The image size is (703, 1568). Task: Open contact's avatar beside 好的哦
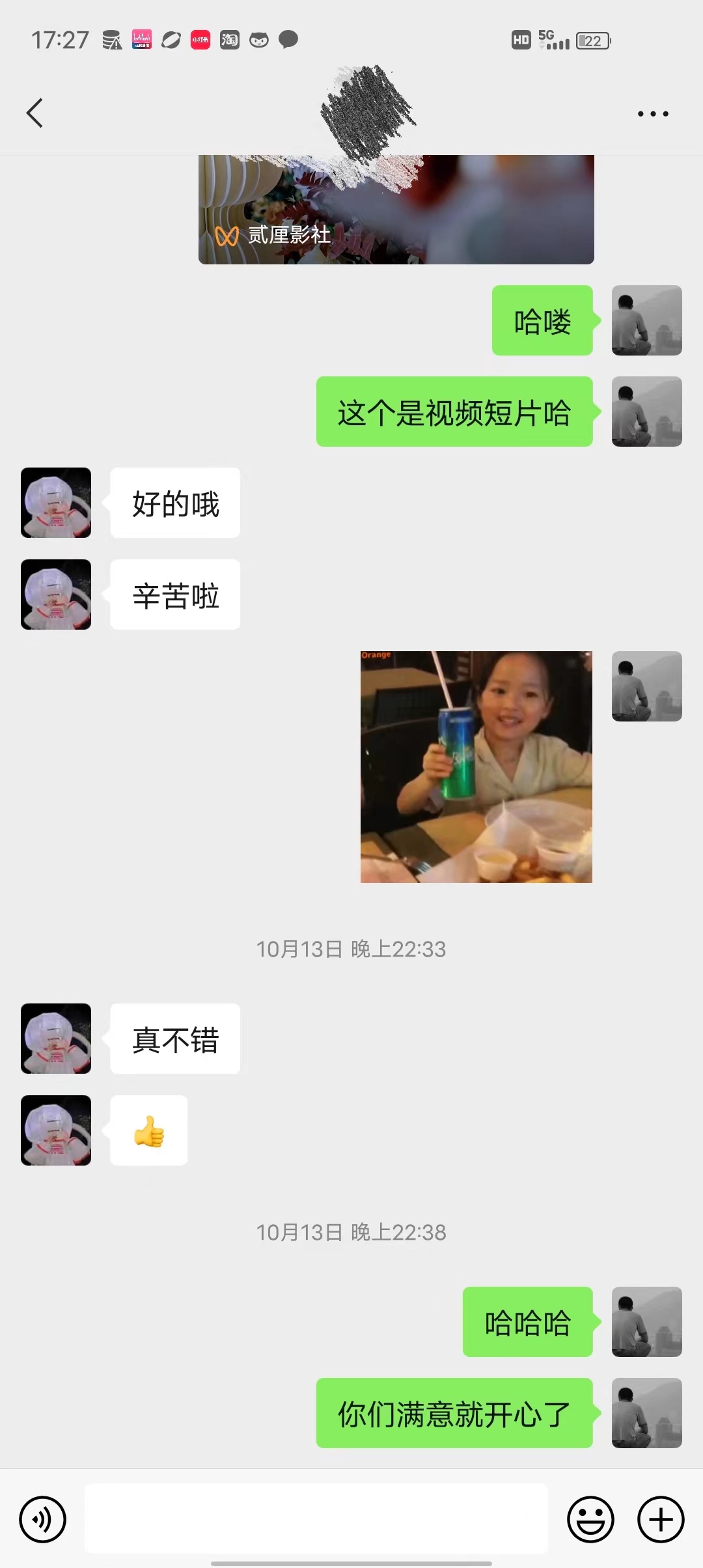(56, 503)
